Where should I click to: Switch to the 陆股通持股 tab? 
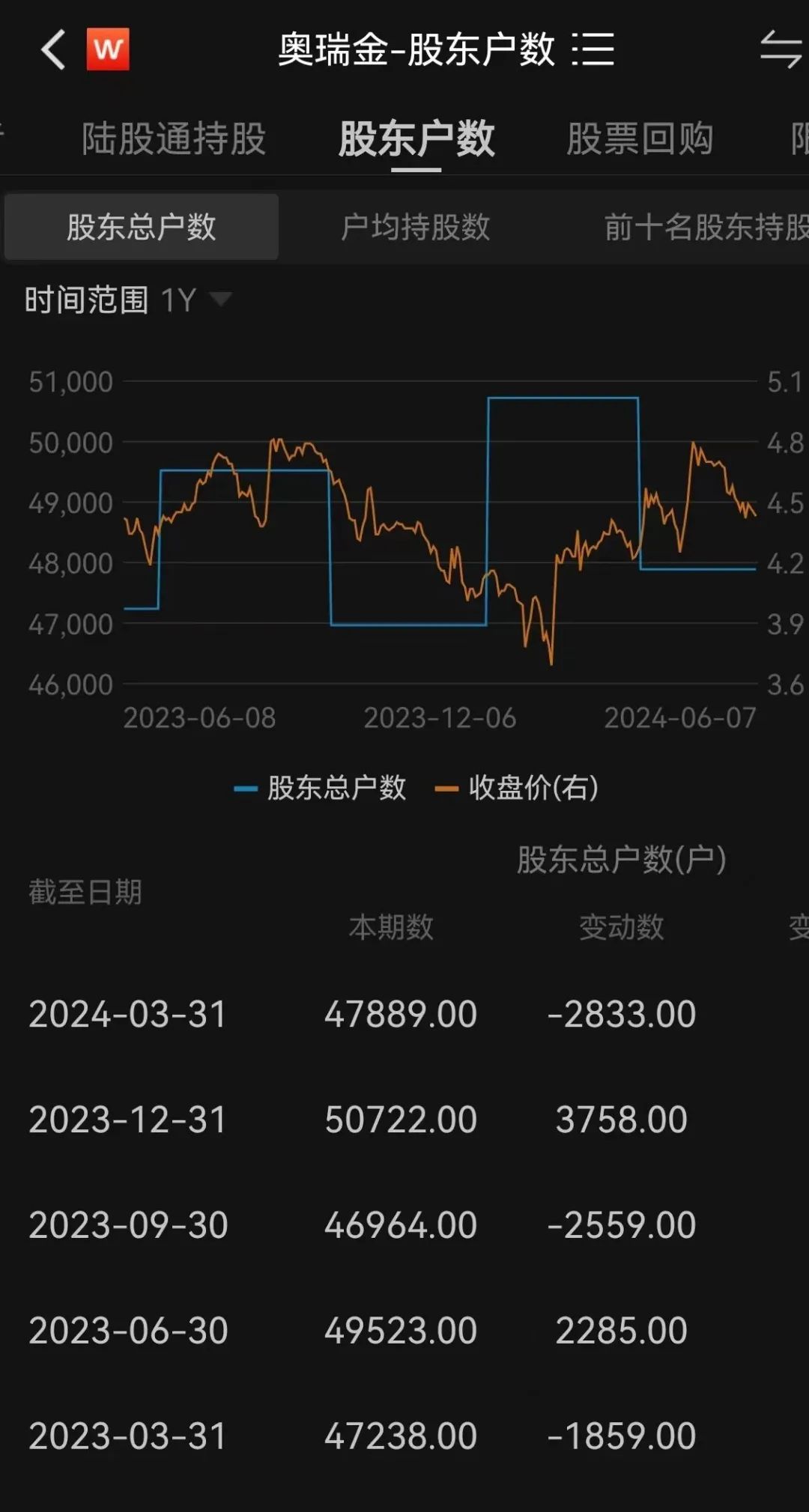174,139
